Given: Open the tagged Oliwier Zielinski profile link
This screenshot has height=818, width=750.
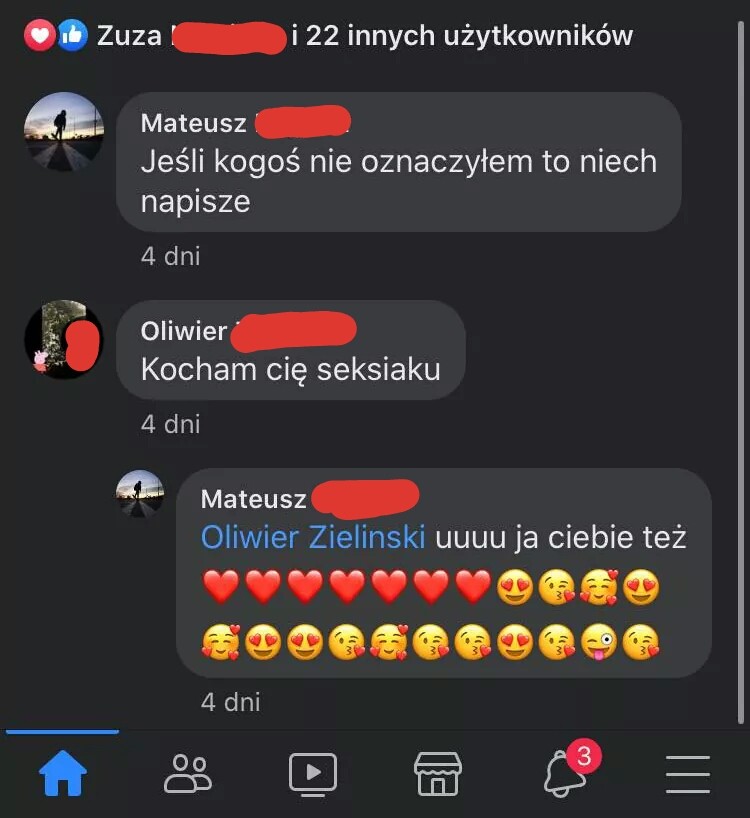Looking at the screenshot, I should coord(313,538).
